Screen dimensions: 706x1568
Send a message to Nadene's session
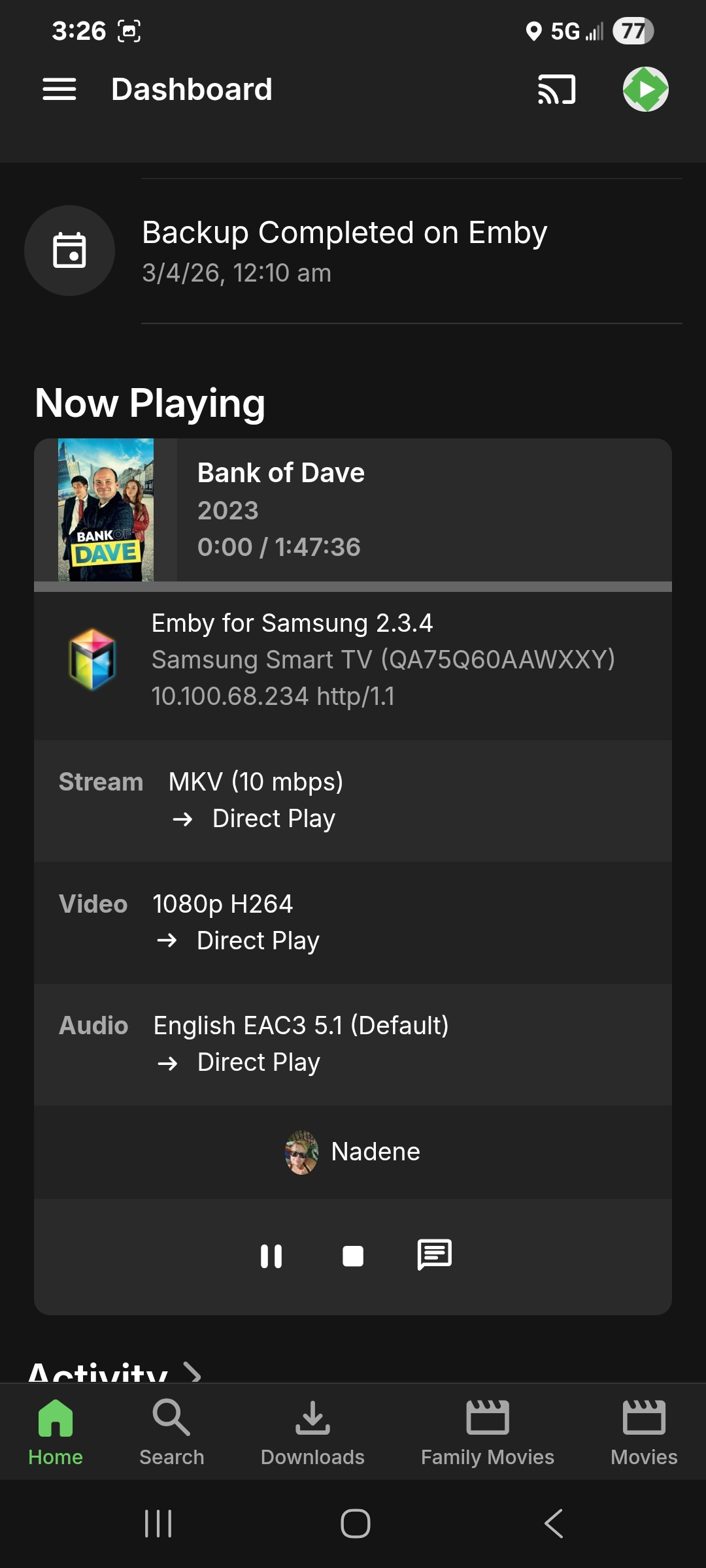pos(434,1255)
